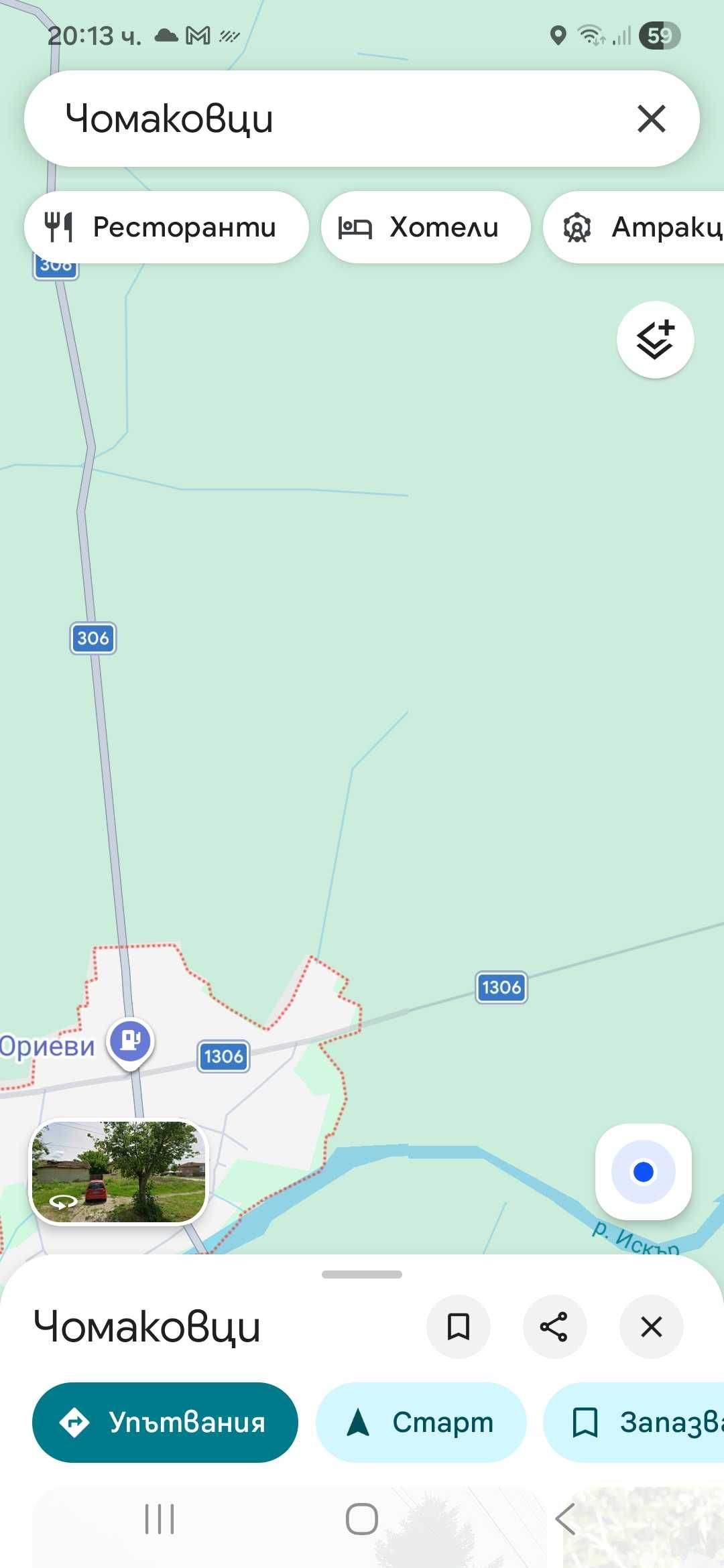Save Чомаковци with the bookmark icon
The height and width of the screenshot is (1568, 724).
click(x=459, y=1327)
